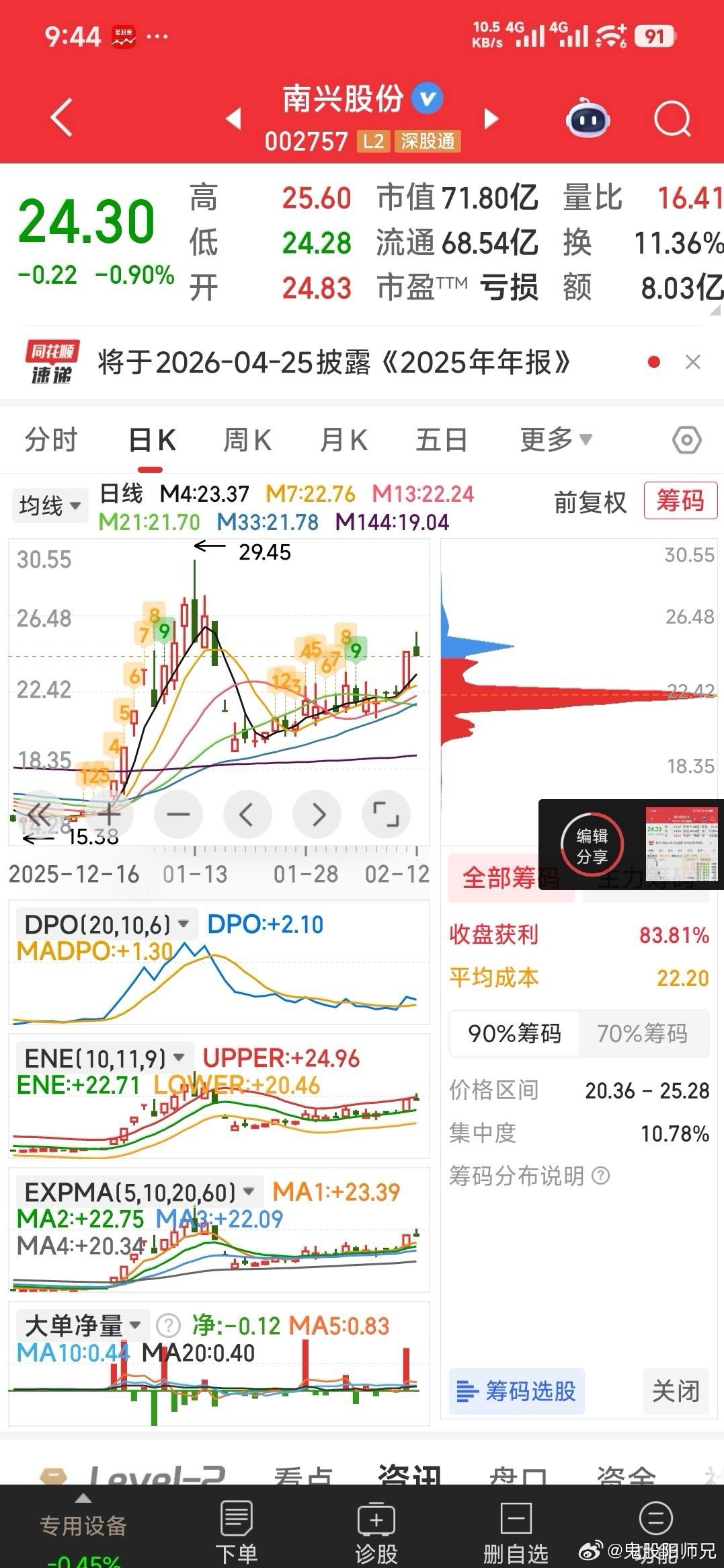Zoom in on the candlestick chart
Screen dimensions: 724x1568
click(x=109, y=814)
